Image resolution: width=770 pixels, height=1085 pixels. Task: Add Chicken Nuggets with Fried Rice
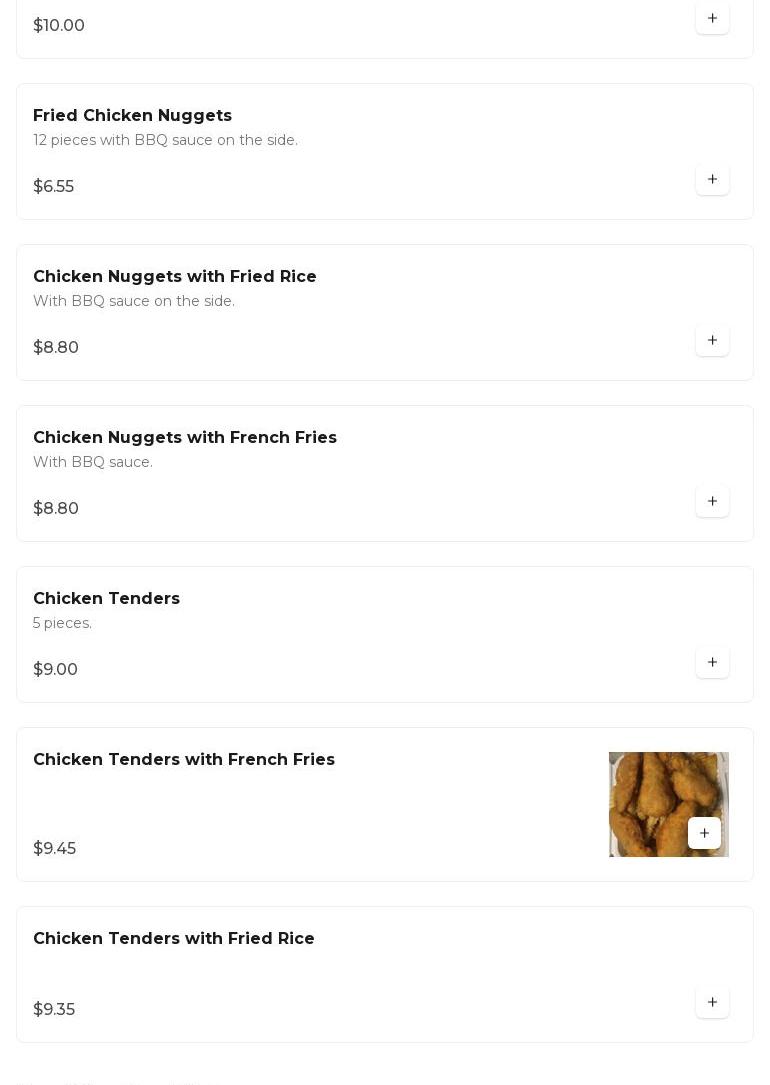point(712,341)
